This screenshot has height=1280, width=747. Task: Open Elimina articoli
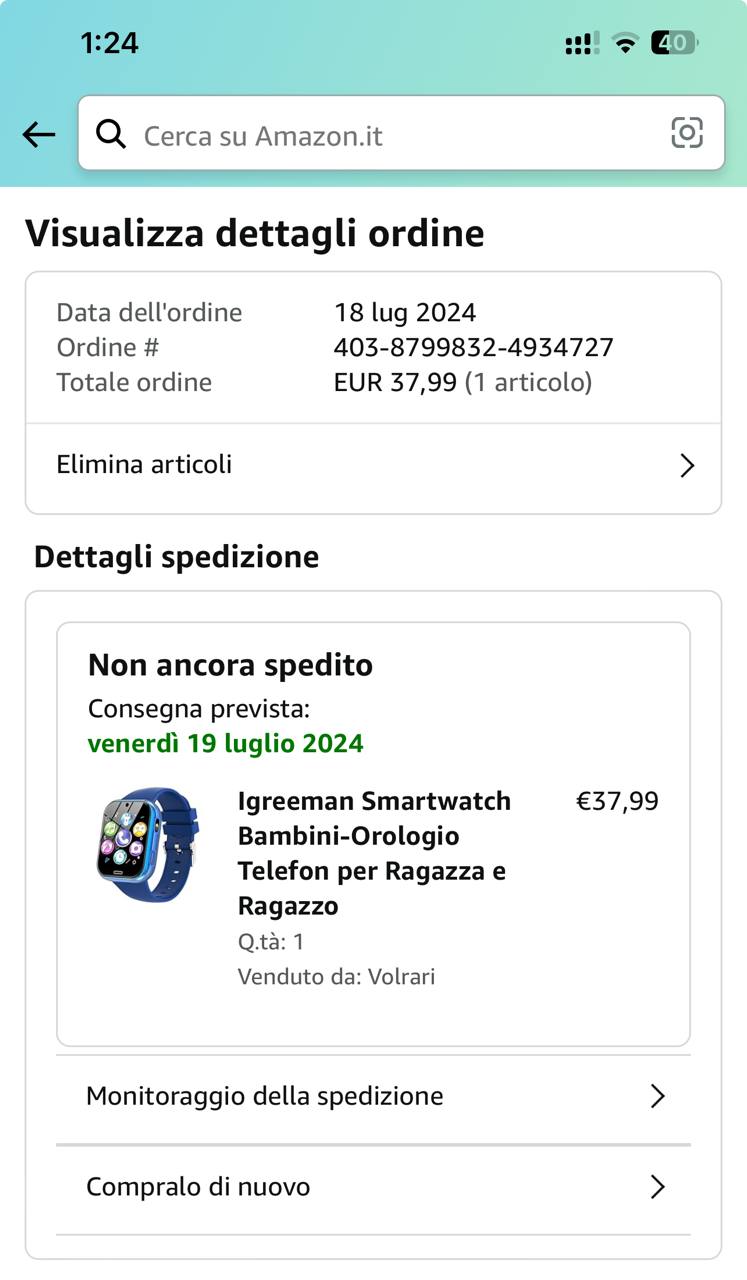[x=373, y=465]
